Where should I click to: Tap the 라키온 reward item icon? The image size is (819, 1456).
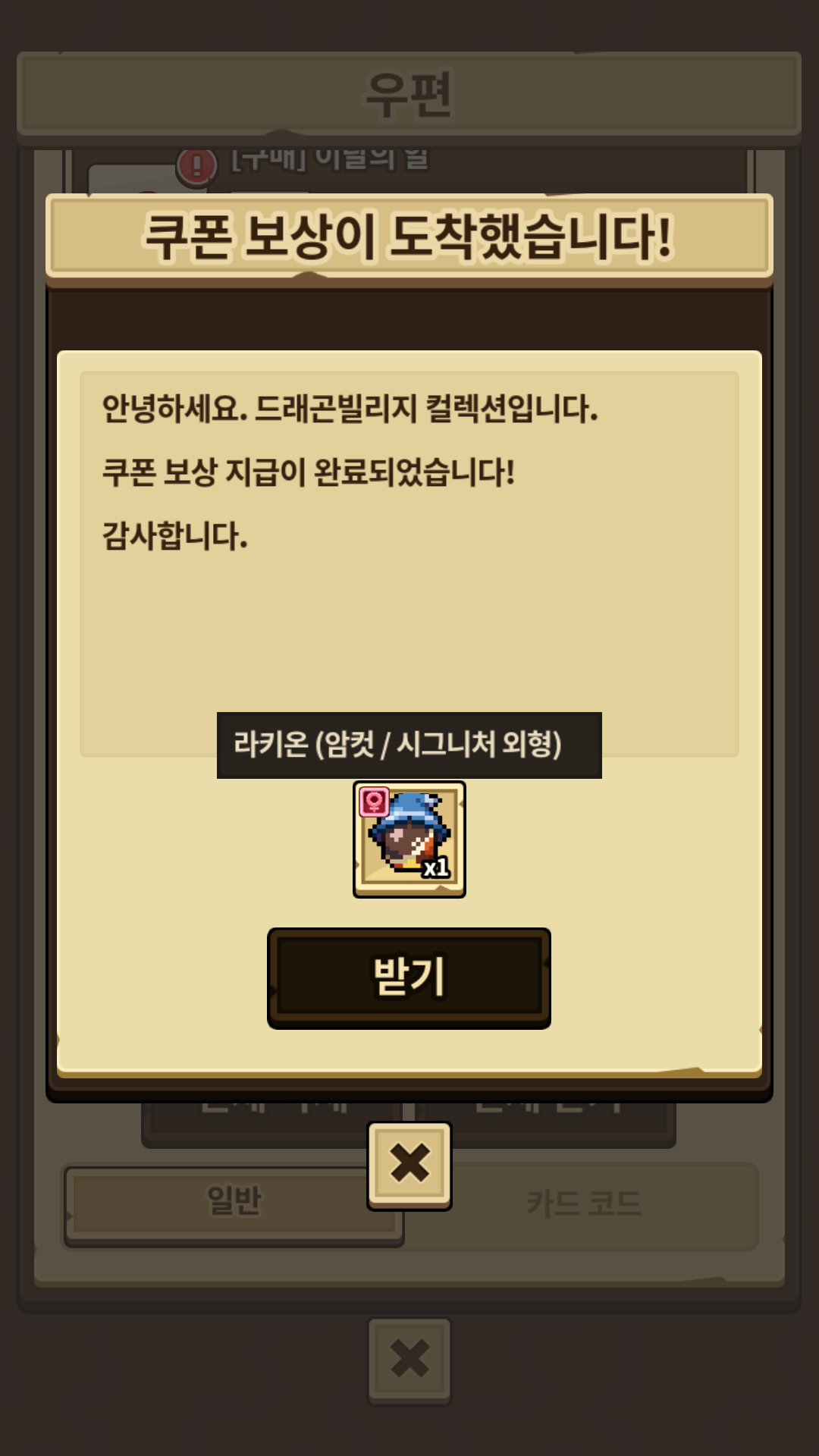[x=409, y=839]
